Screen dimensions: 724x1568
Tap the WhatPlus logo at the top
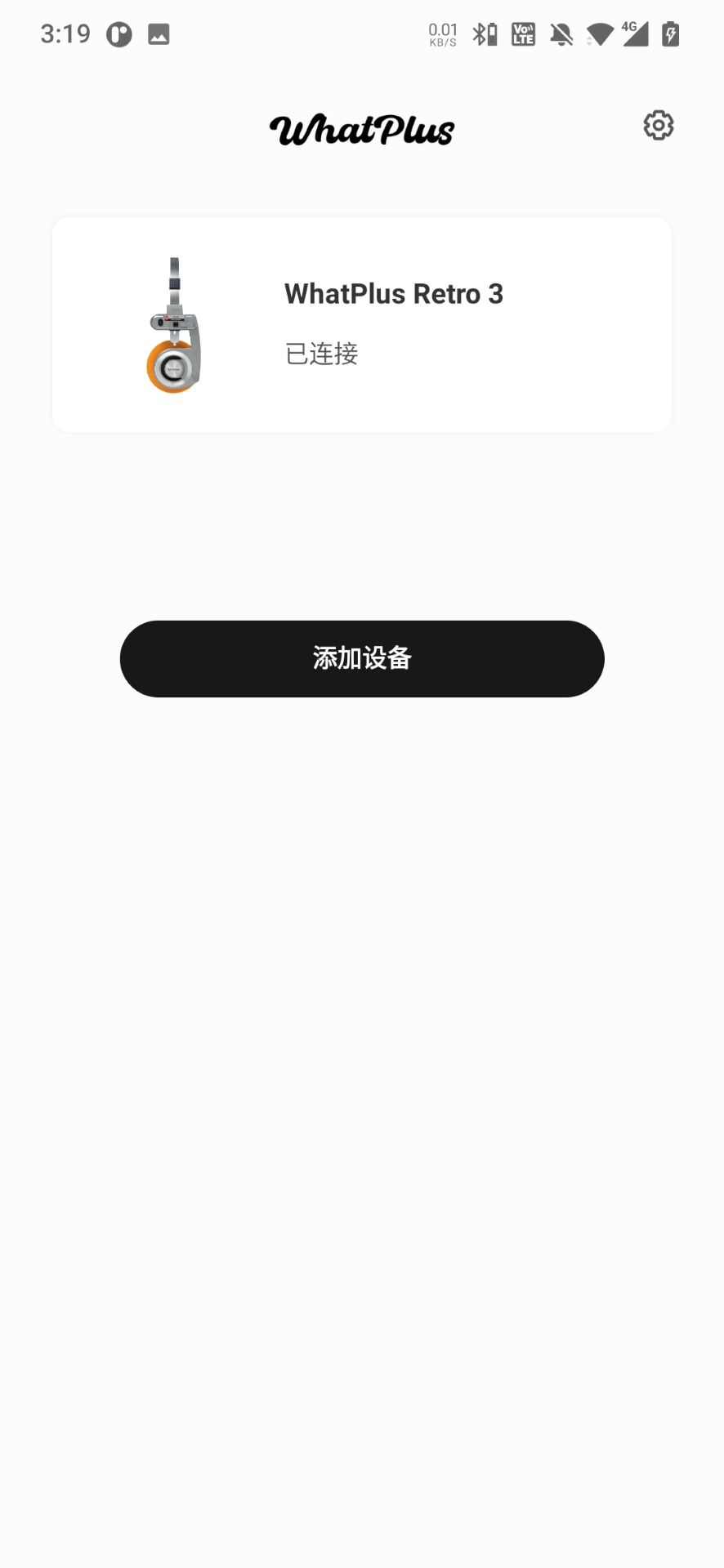point(362,129)
